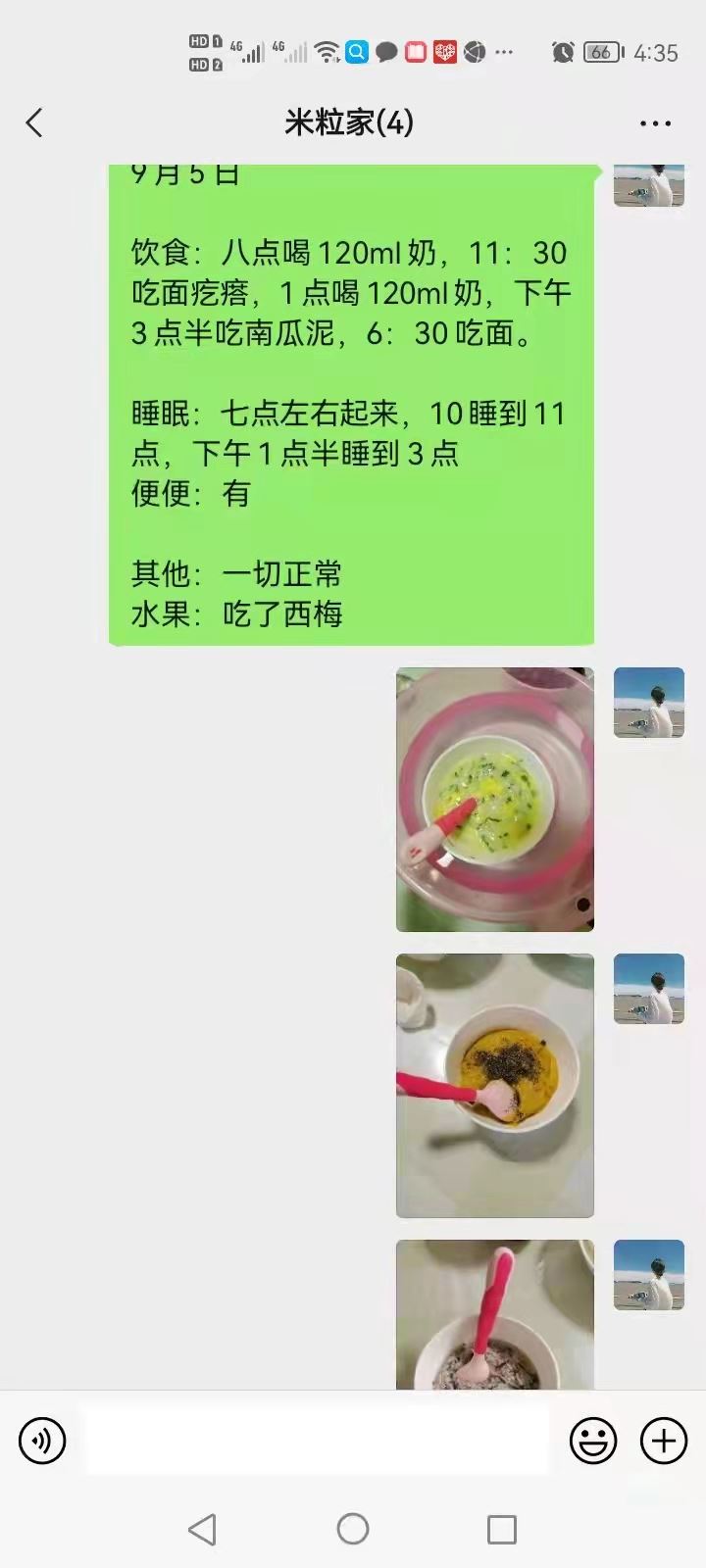The height and width of the screenshot is (1568, 706).
Task: Switch to voice message input
Action: click(x=42, y=1441)
